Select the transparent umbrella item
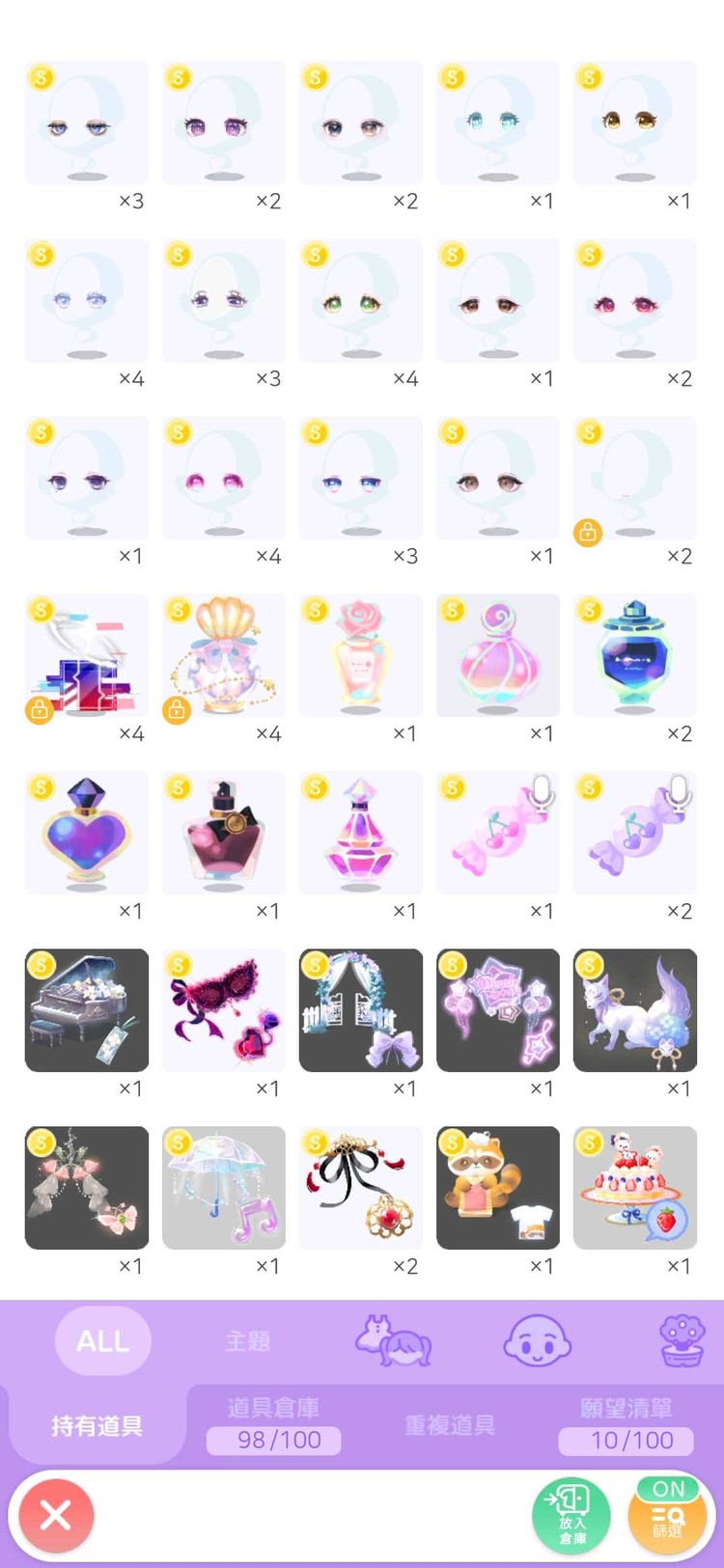Image resolution: width=724 pixels, height=1568 pixels. point(224,1187)
